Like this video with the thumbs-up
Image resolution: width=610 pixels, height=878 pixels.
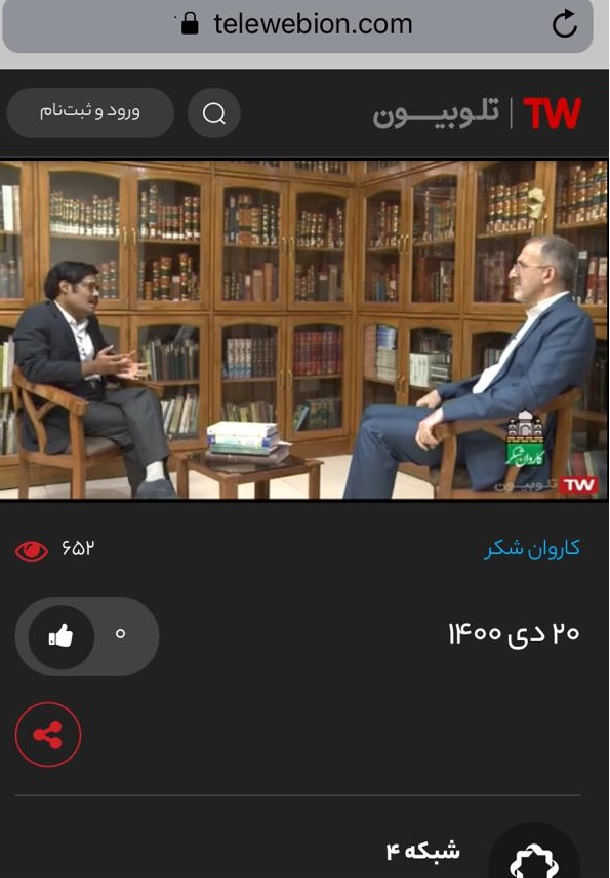[x=62, y=636]
